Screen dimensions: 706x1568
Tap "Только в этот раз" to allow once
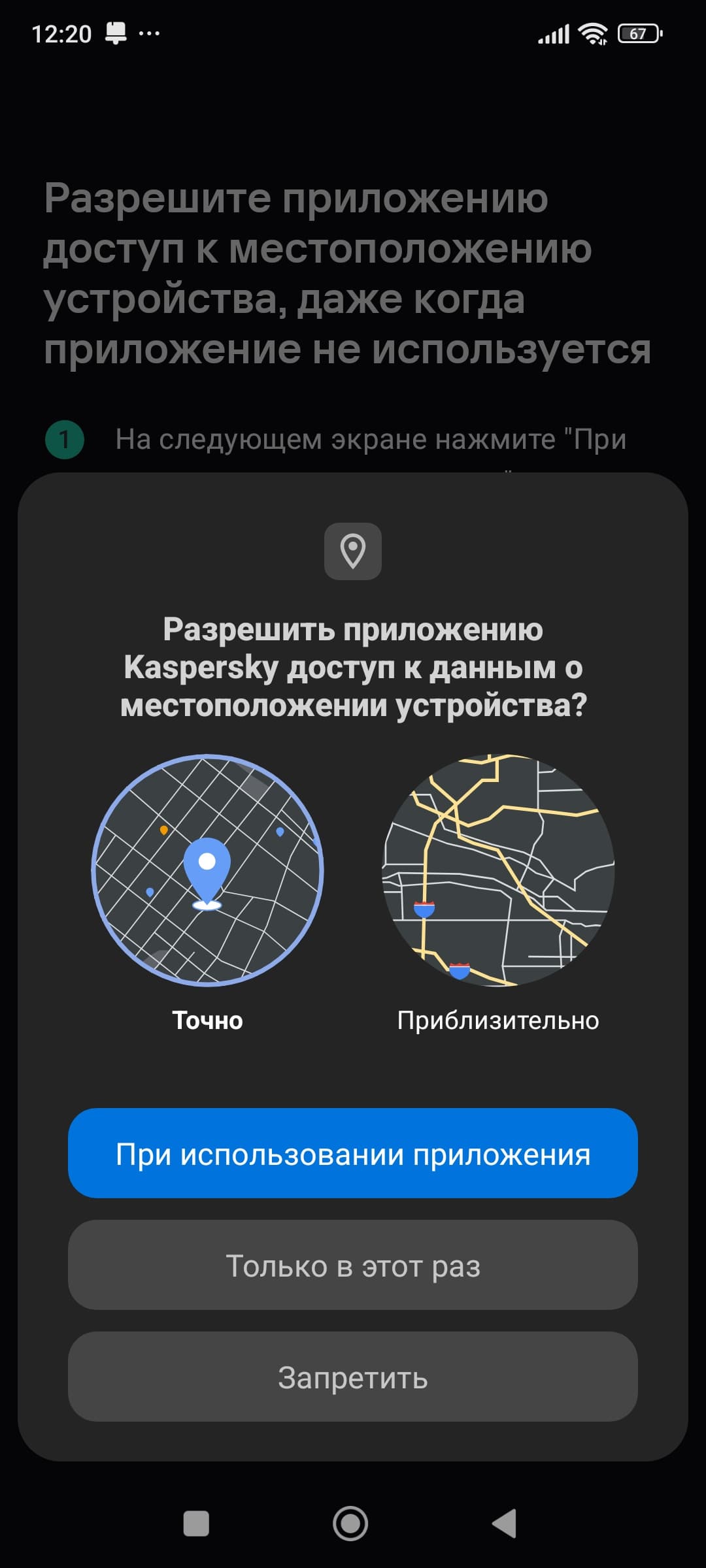353,1266
